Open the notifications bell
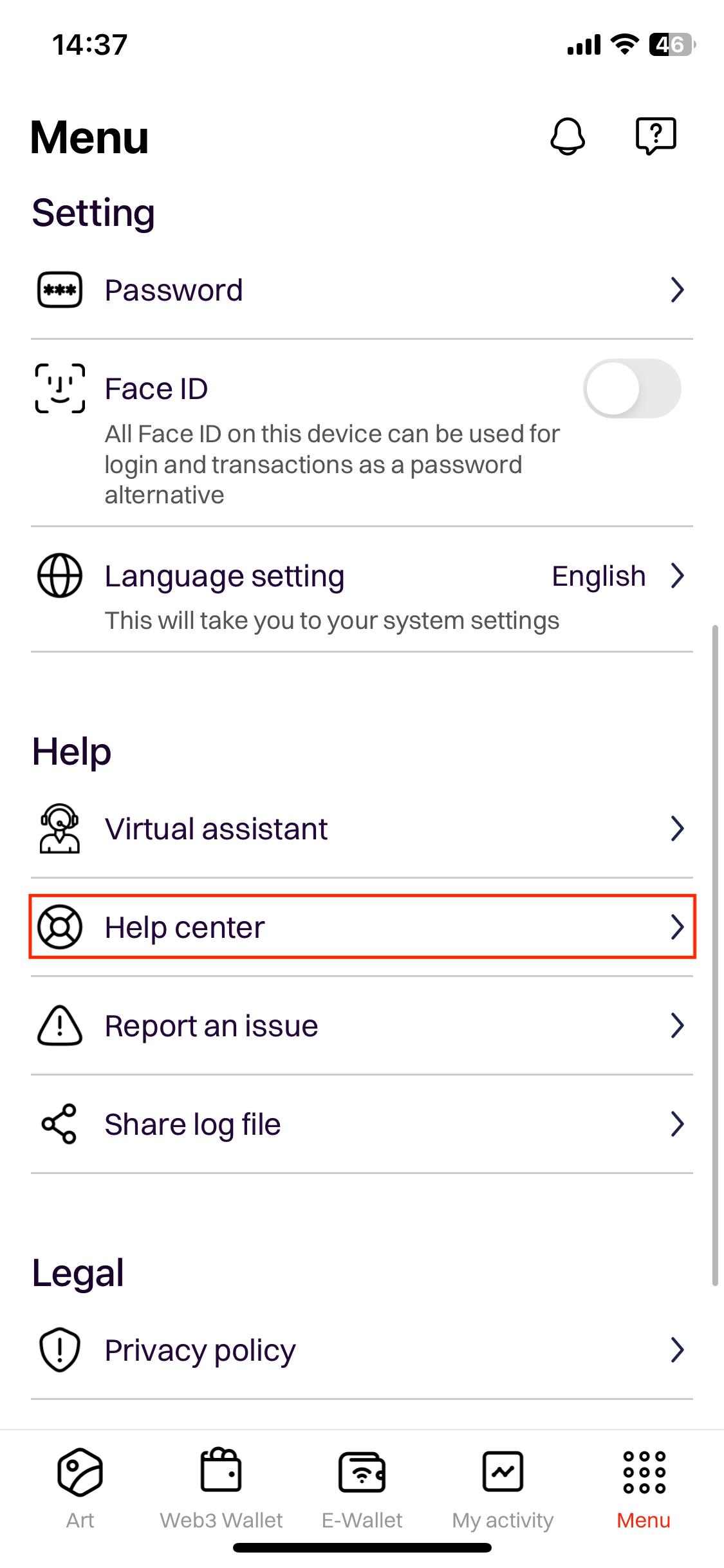Image resolution: width=724 pixels, height=1568 pixels. [568, 136]
